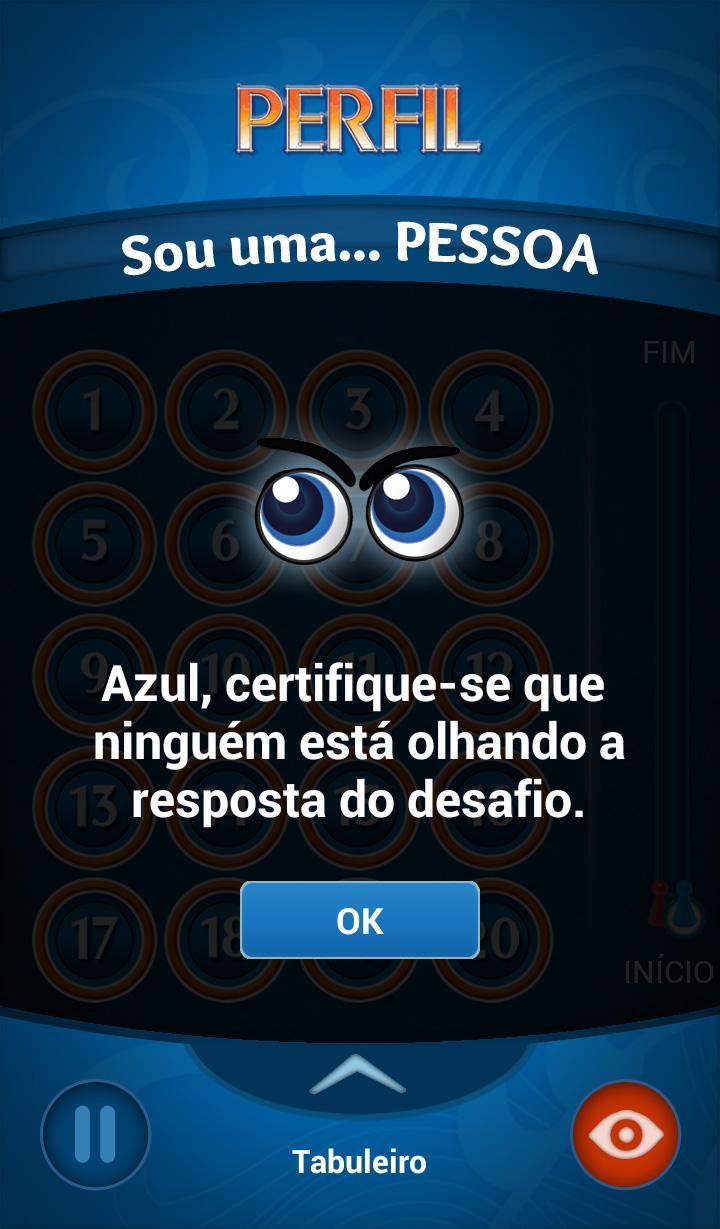Tap the red player pawn near INÍCIO
720x1229 pixels.
tap(656, 903)
